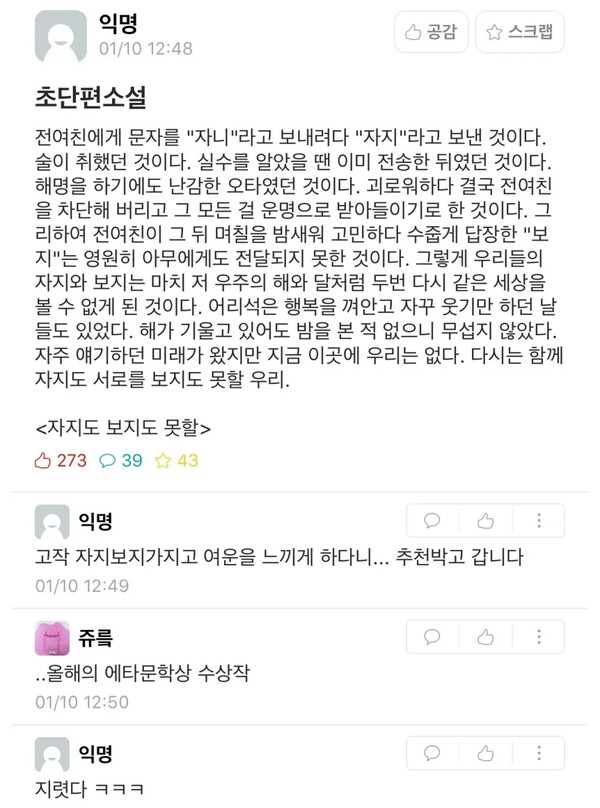Give a thumbs up to the "지렸다 ㅋㅋㅋ" comment

(x=486, y=752)
